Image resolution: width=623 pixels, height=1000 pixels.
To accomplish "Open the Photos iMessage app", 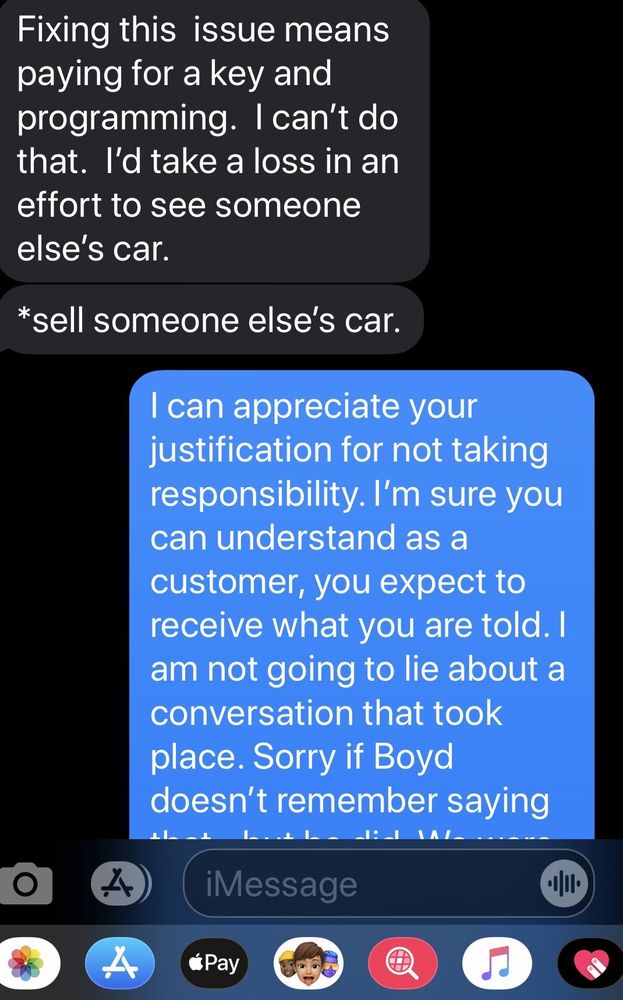I will (x=27, y=964).
